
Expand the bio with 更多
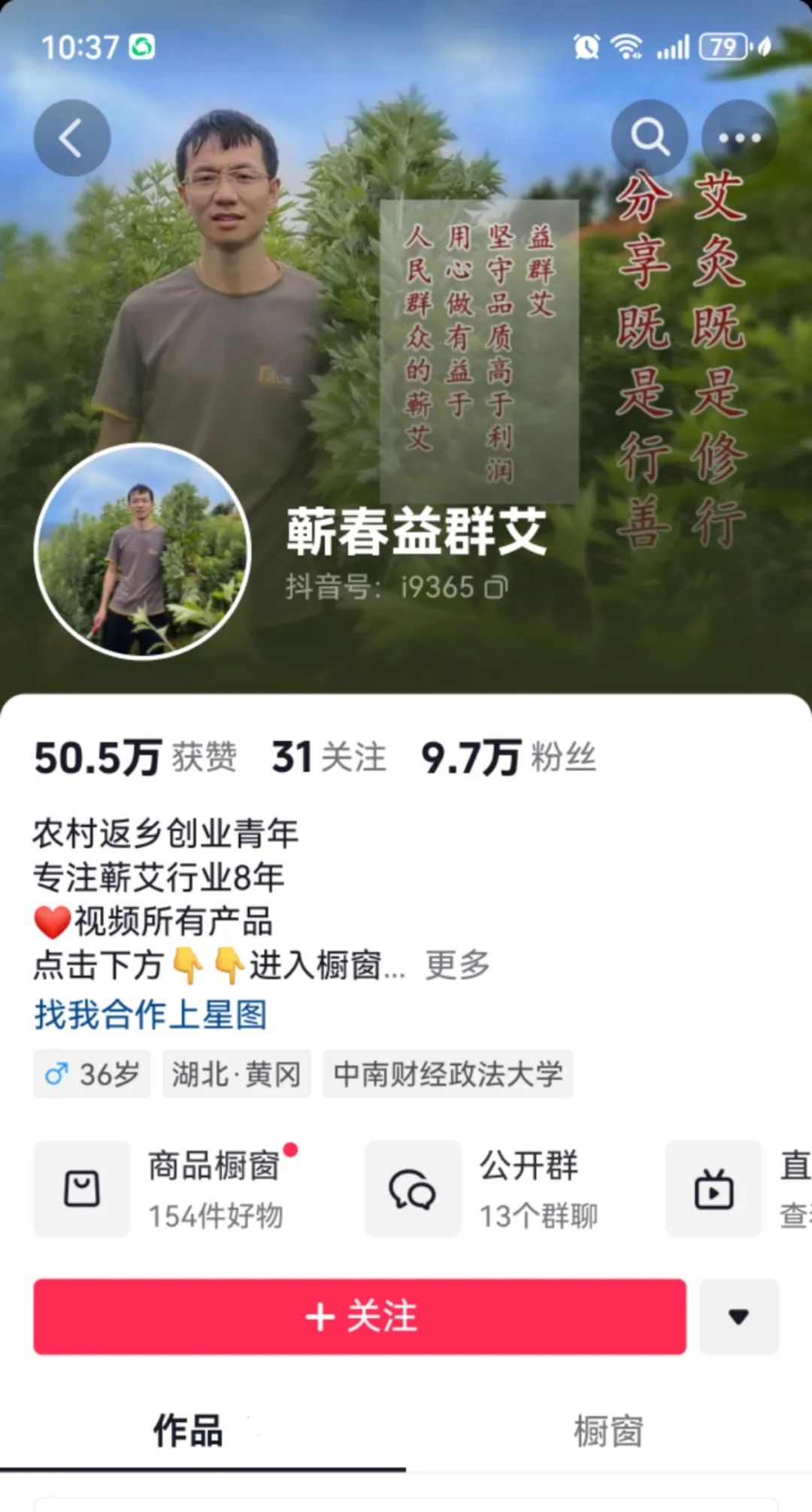(x=457, y=964)
